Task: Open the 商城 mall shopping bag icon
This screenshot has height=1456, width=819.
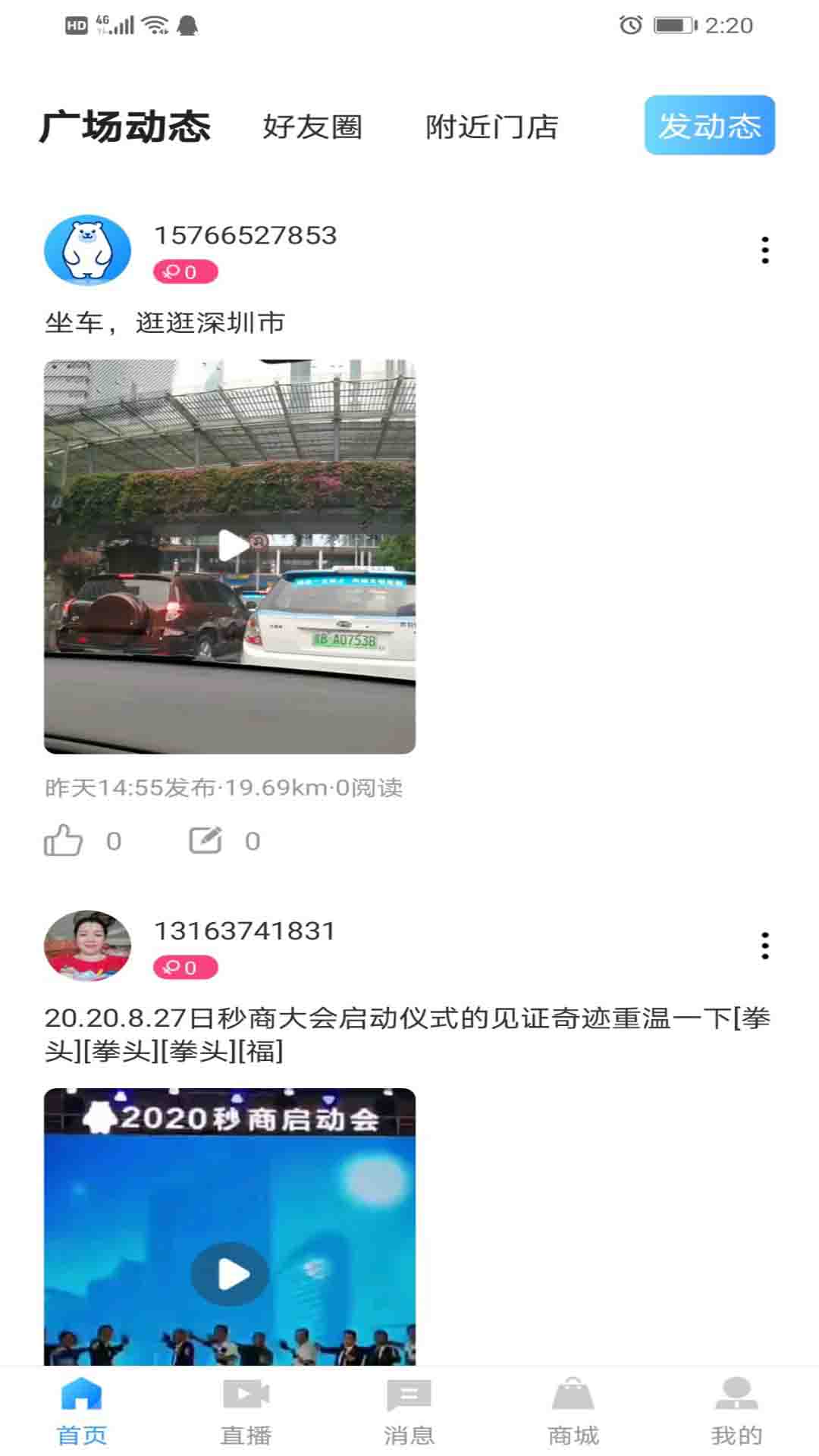Action: tap(573, 1404)
